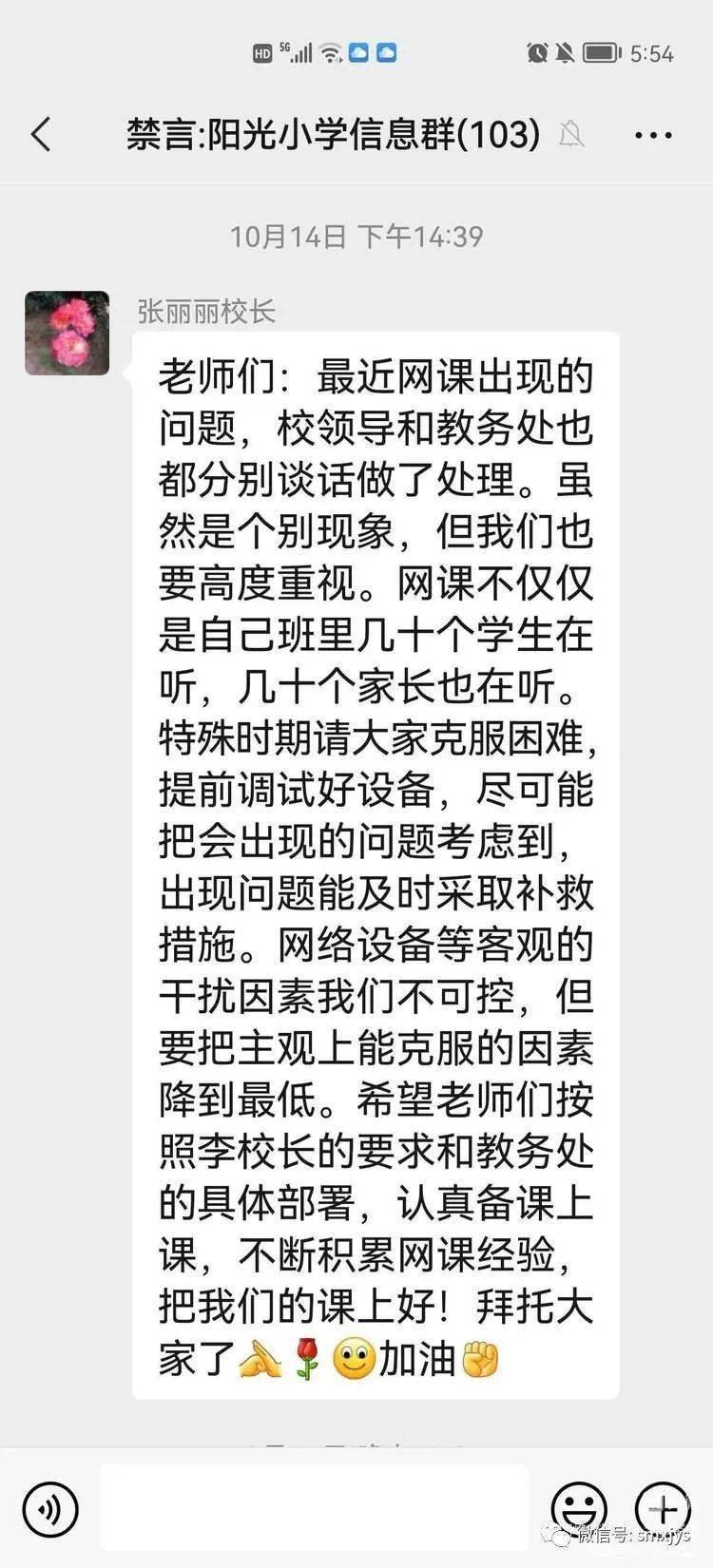Open the chat overflow menu

tap(653, 135)
